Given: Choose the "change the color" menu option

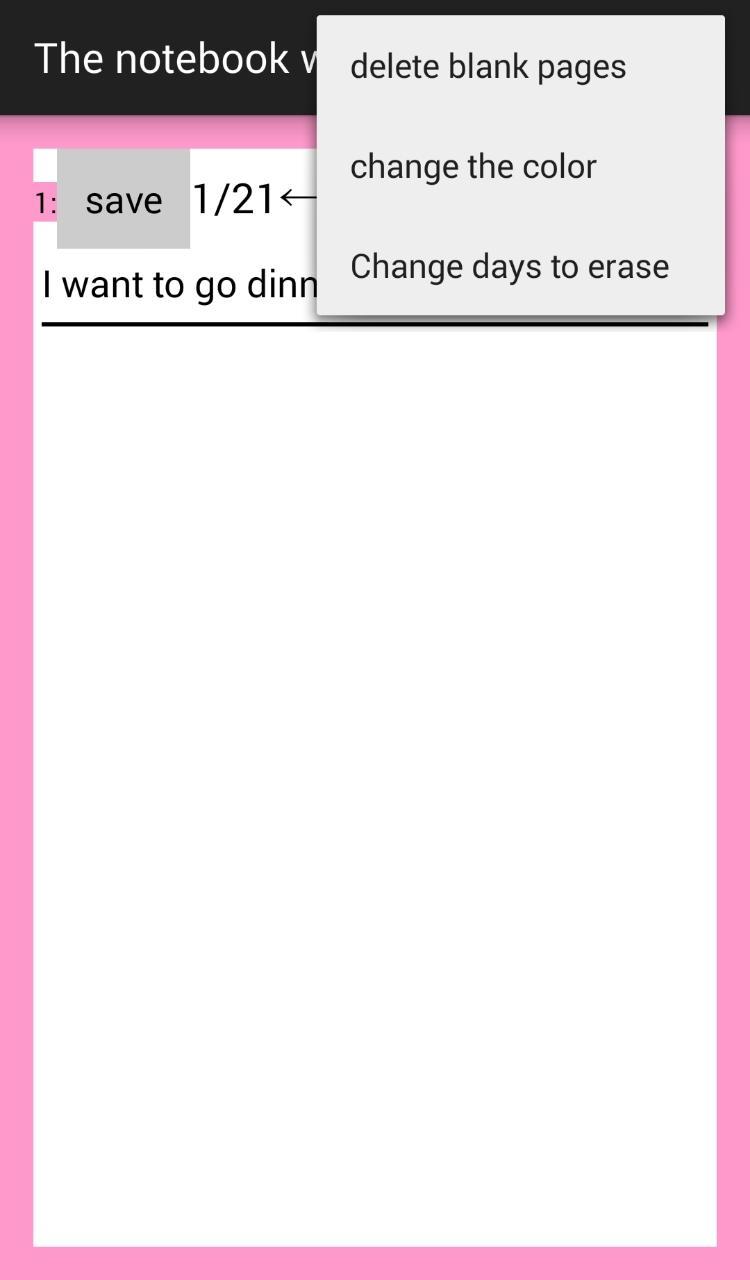Looking at the screenshot, I should coord(472,166).
